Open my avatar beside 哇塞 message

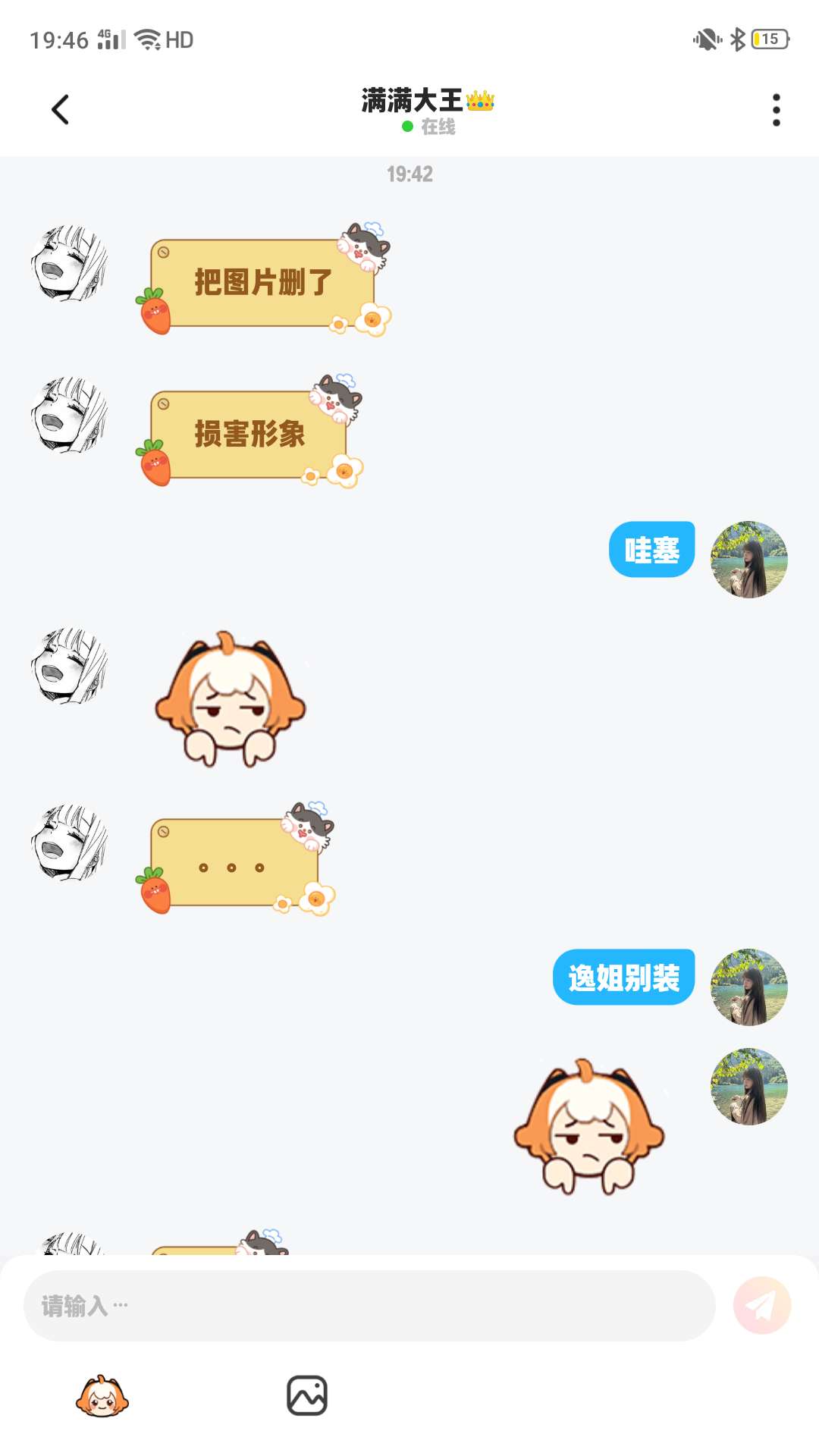coord(748,560)
